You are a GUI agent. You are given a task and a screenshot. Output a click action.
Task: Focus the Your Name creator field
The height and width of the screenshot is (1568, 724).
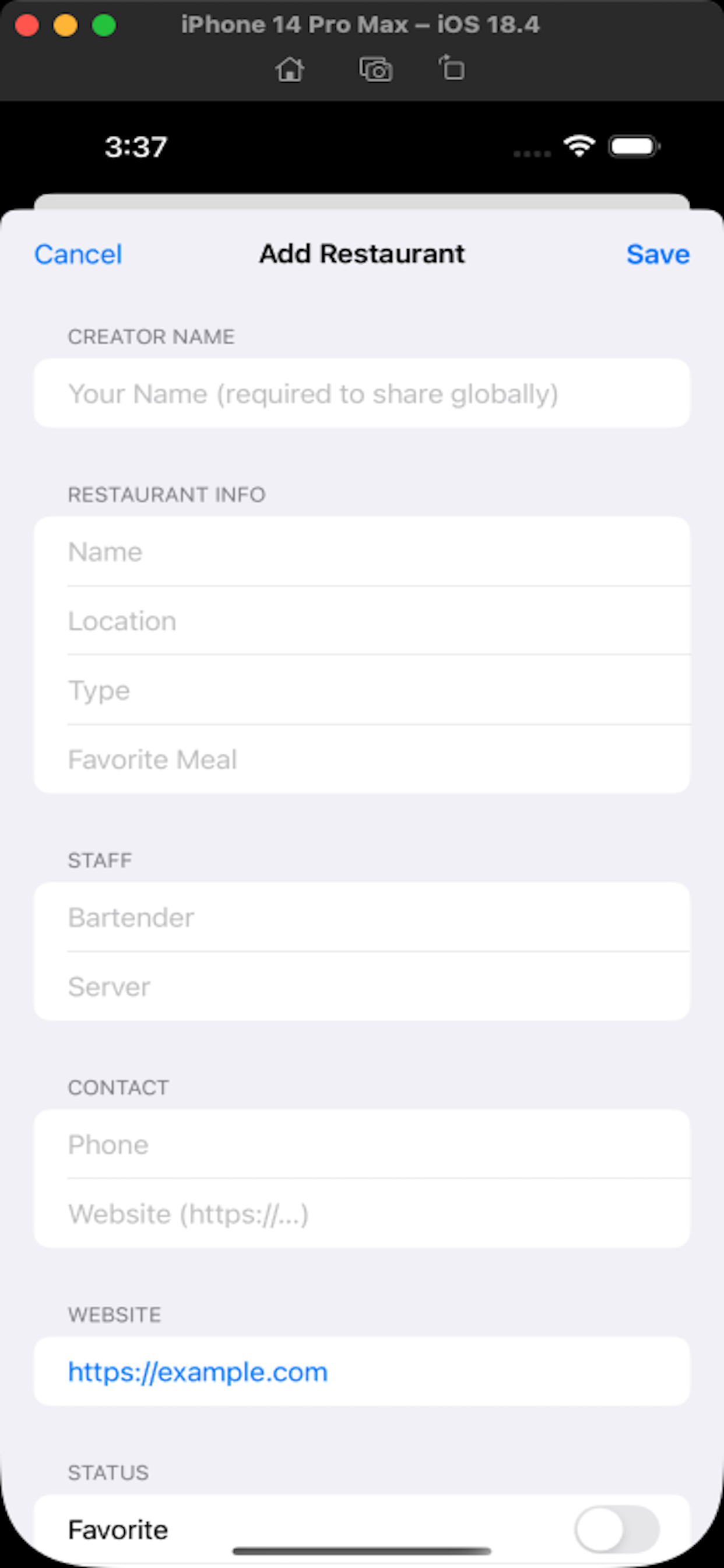tap(361, 394)
